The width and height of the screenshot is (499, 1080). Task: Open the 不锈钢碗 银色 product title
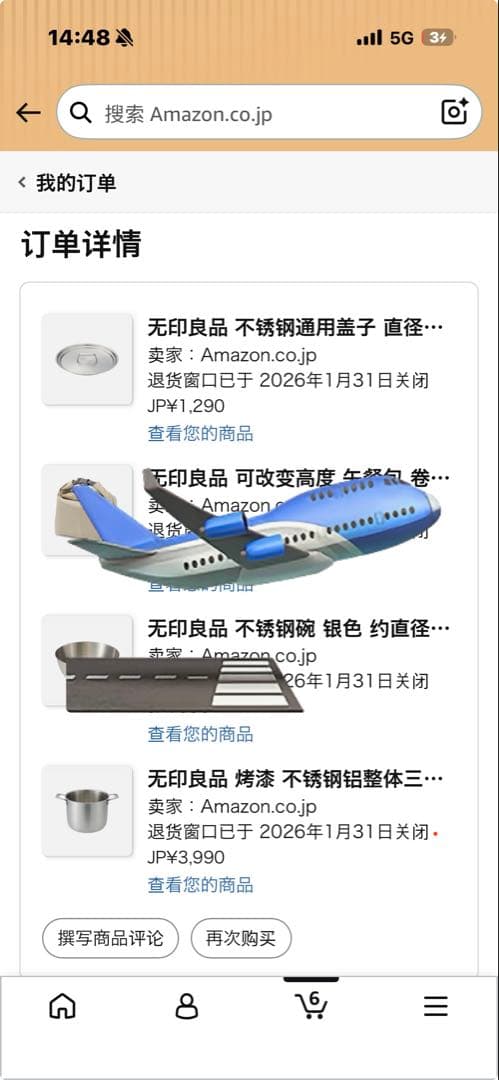298,628
